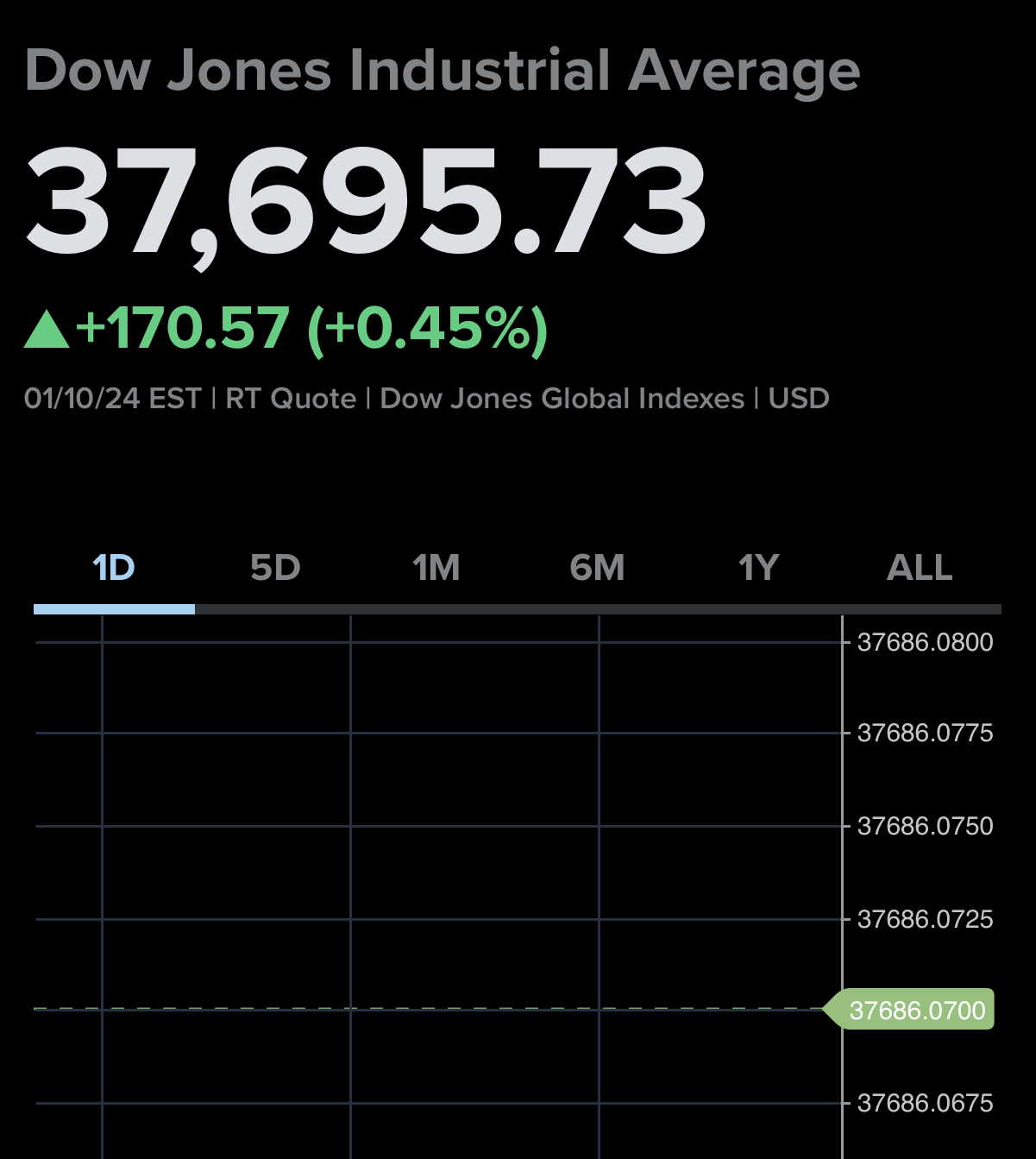Switch to the 1M chart range

(436, 568)
